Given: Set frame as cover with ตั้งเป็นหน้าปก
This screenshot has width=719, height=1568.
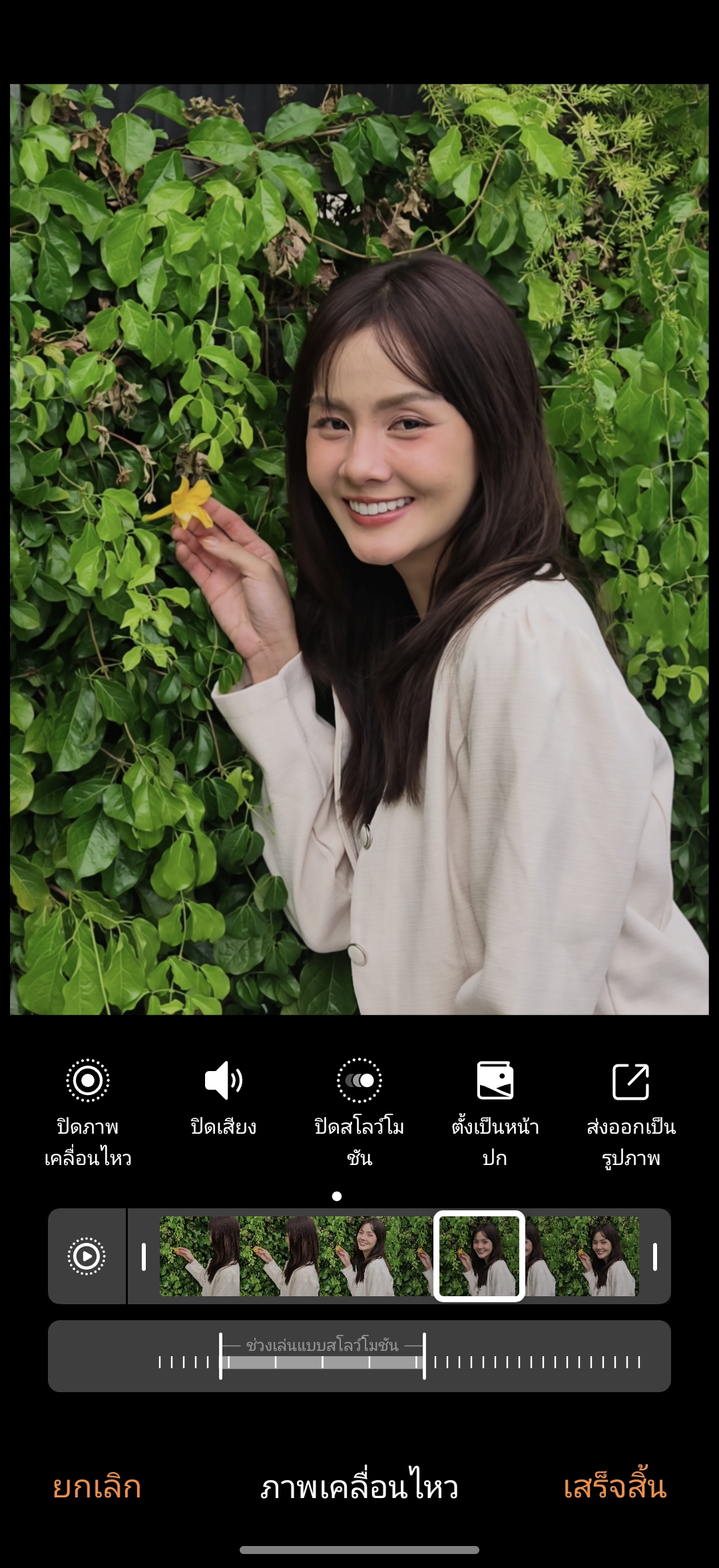Looking at the screenshot, I should (495, 1111).
